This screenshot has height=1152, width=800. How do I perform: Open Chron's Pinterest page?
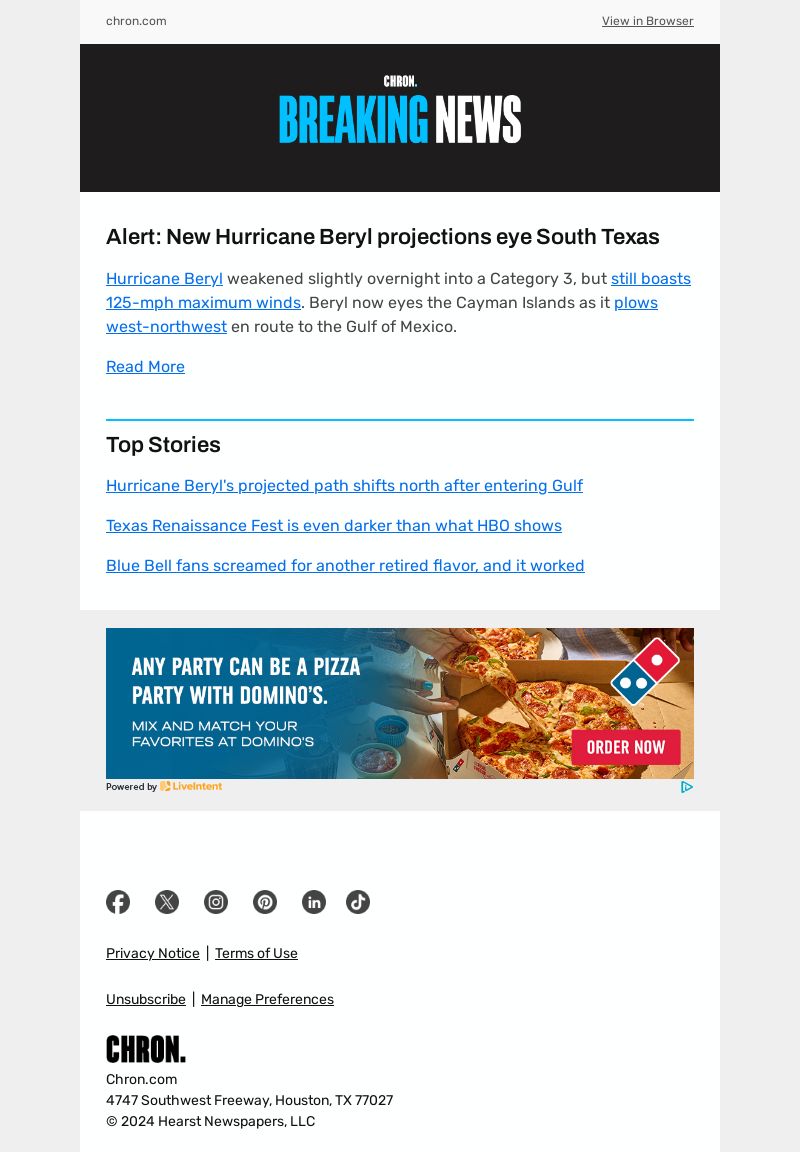point(265,902)
